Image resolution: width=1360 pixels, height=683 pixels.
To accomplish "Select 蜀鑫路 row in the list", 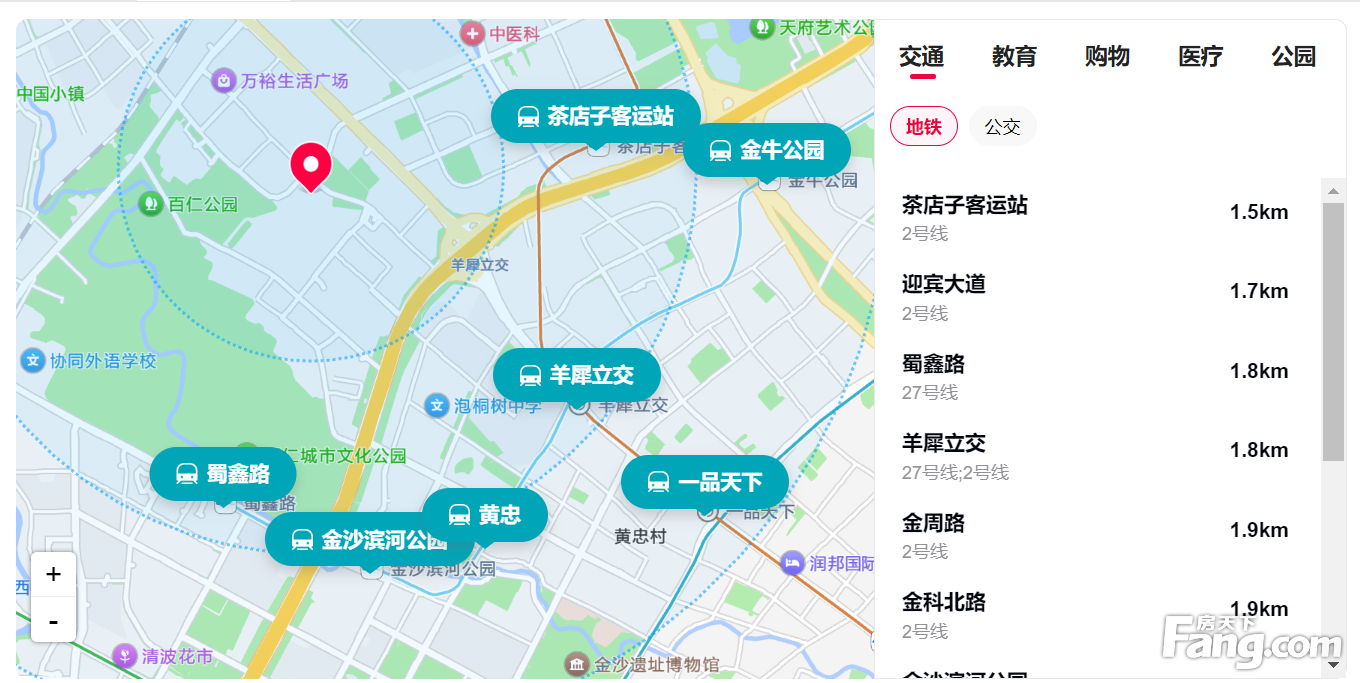I will tap(1096, 377).
